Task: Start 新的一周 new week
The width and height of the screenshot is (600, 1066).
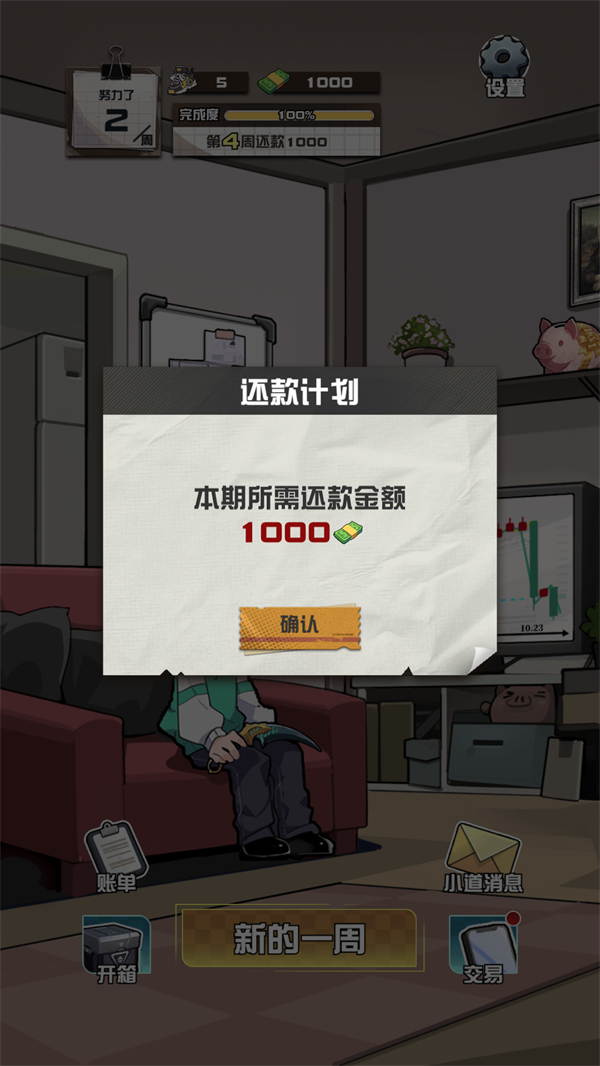Action: point(299,938)
